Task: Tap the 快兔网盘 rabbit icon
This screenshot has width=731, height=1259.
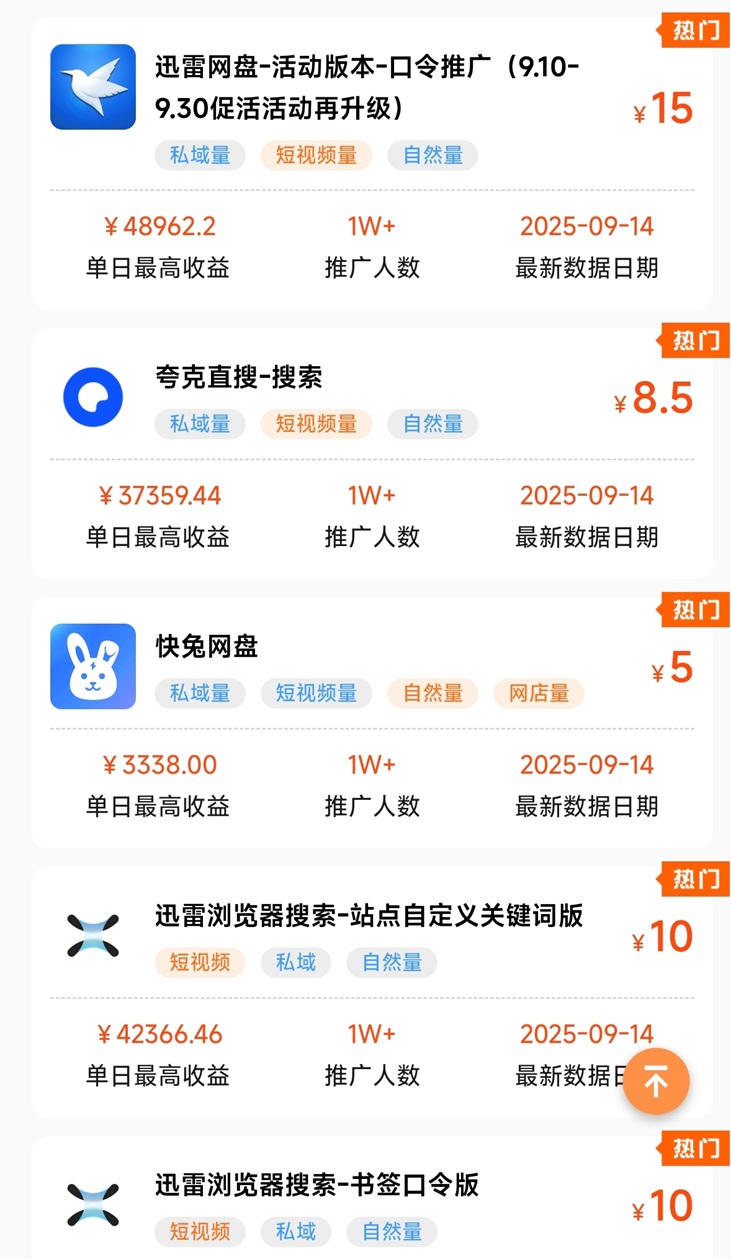Action: tap(92, 665)
